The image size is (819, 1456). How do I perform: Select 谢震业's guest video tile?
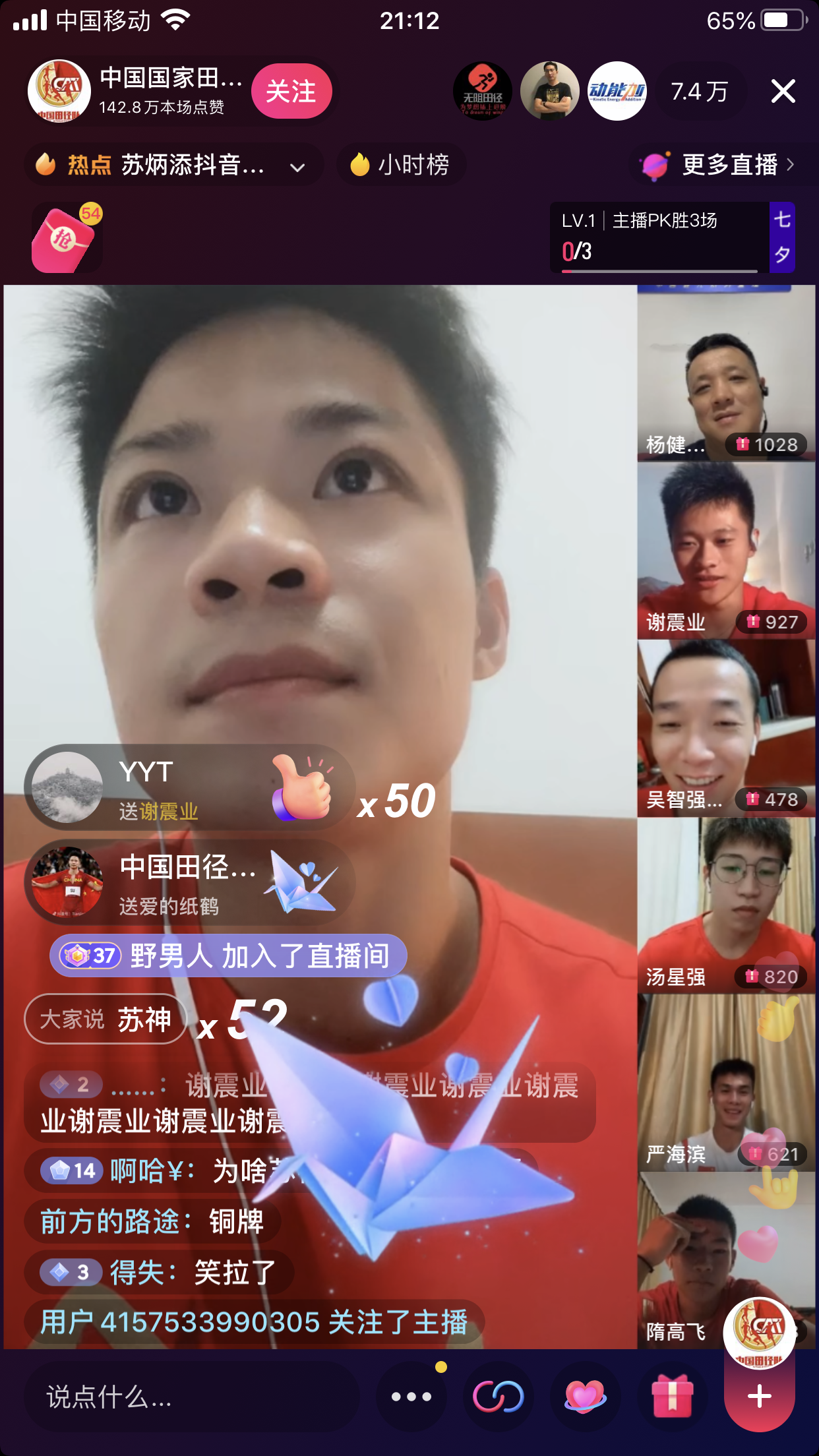[x=725, y=551]
